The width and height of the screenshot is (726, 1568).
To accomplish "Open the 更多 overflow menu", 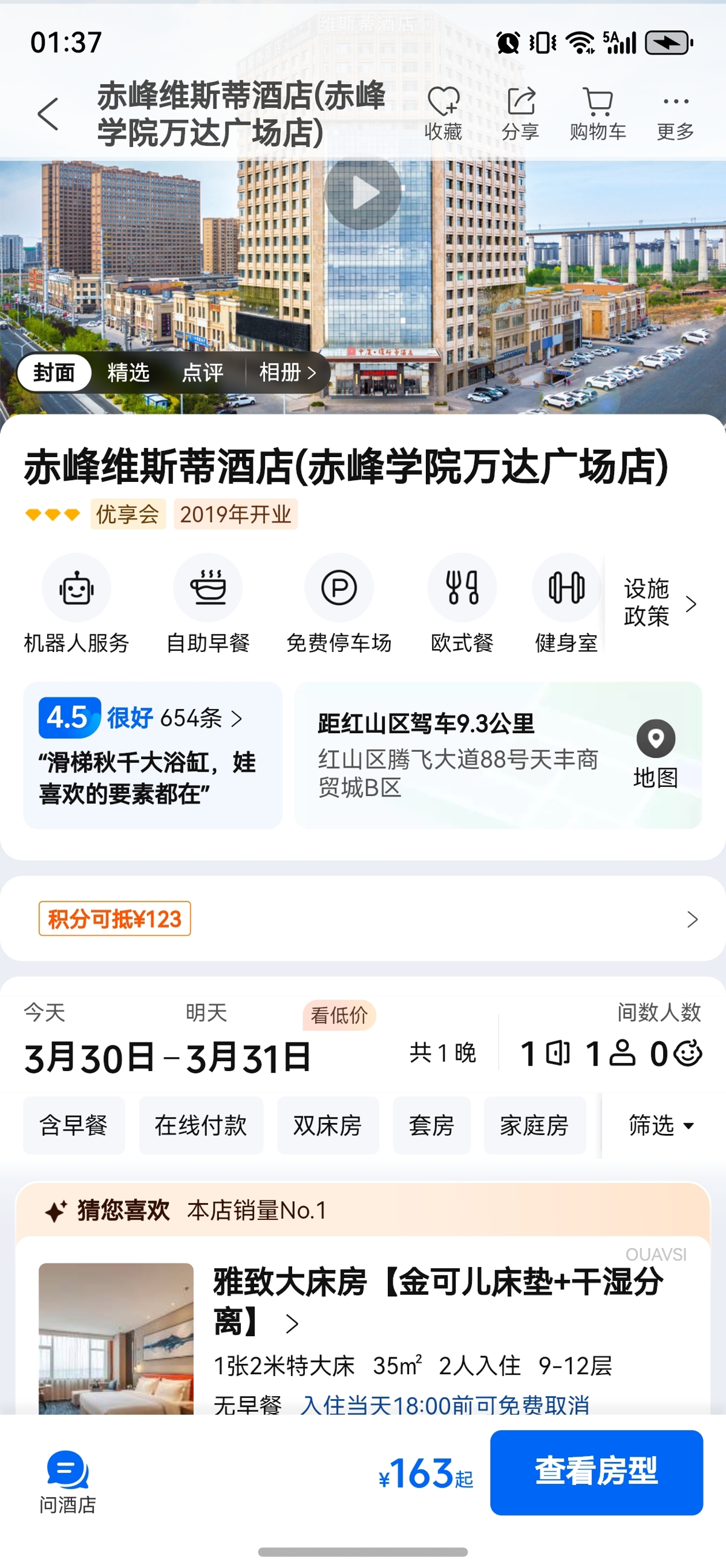I will point(676,113).
